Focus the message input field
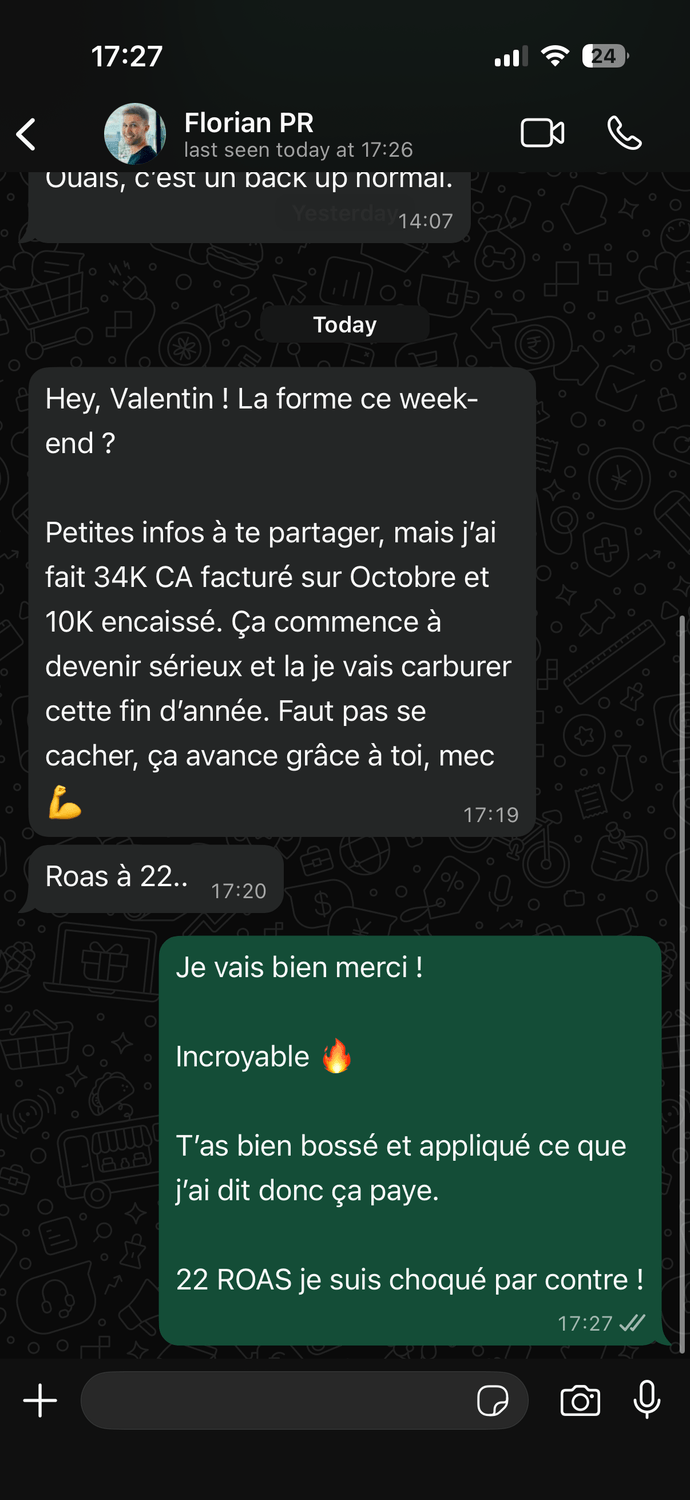Viewport: 690px width, 1500px height. point(275,1401)
